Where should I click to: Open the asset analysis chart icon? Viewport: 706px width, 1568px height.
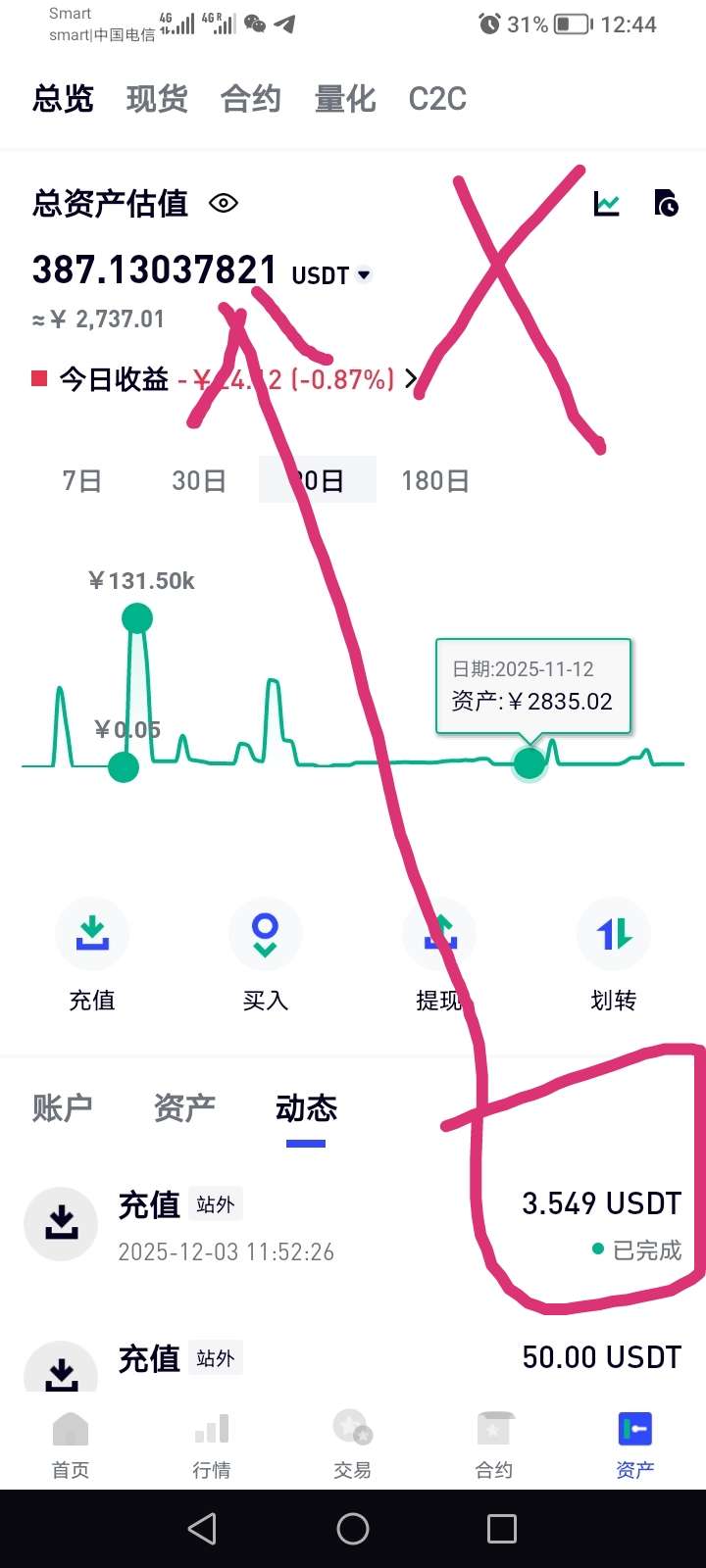(x=607, y=203)
